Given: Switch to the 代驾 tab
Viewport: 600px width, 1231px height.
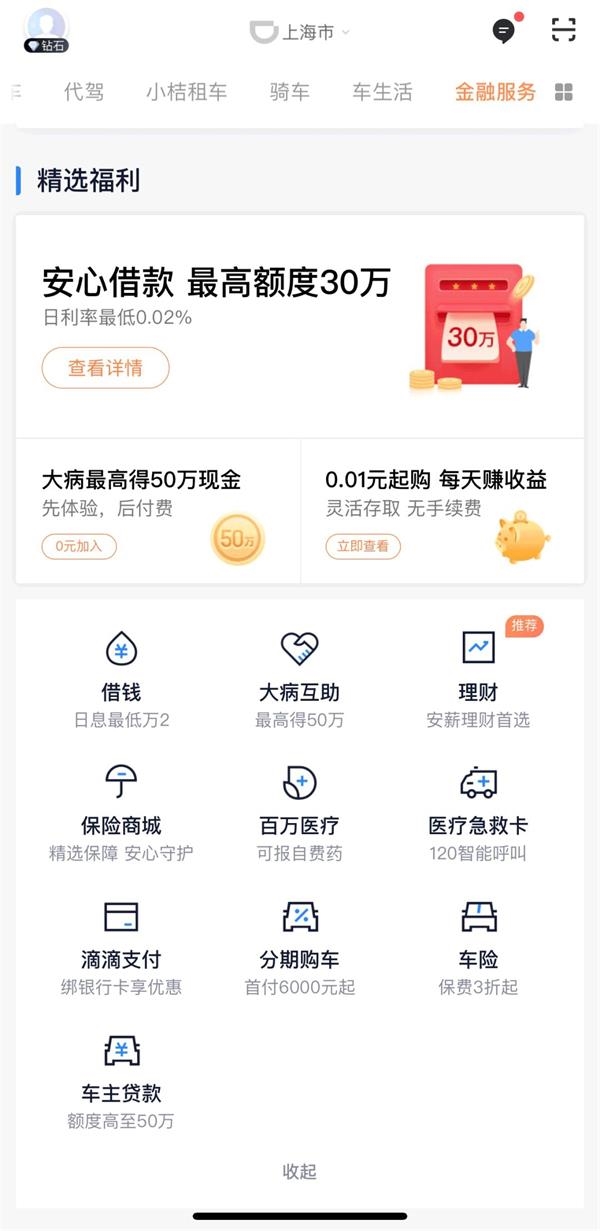Looking at the screenshot, I should point(84,92).
